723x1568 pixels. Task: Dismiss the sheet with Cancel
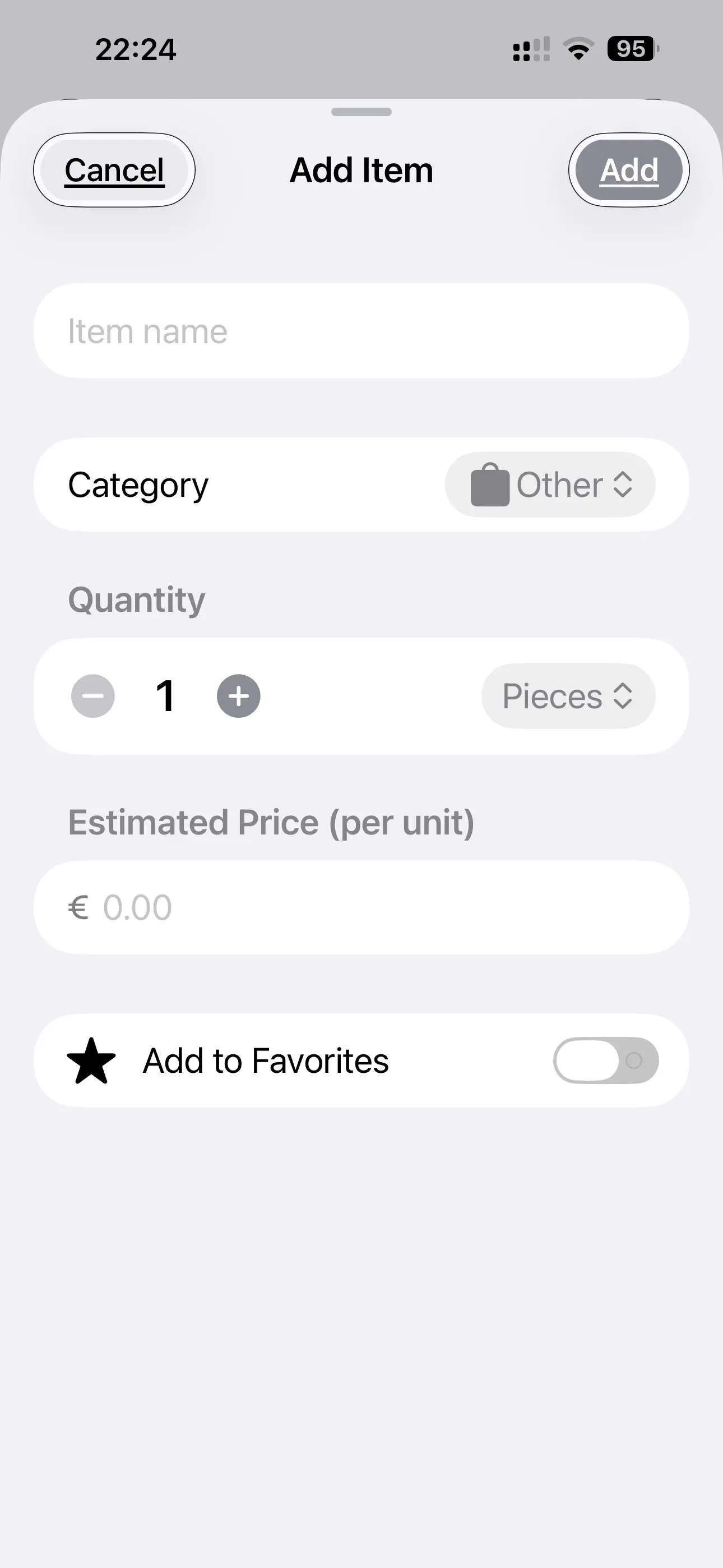click(x=114, y=170)
